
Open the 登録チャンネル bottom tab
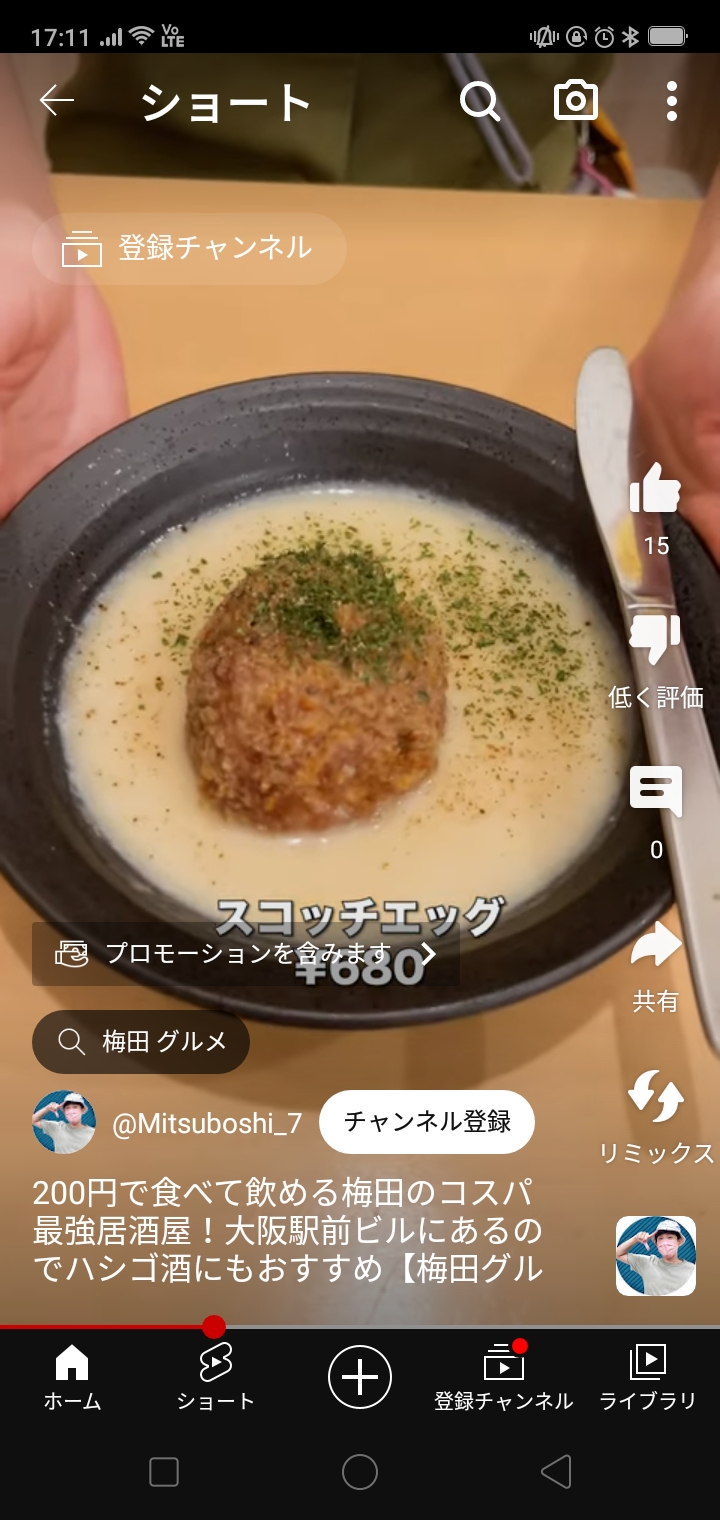click(x=503, y=1378)
